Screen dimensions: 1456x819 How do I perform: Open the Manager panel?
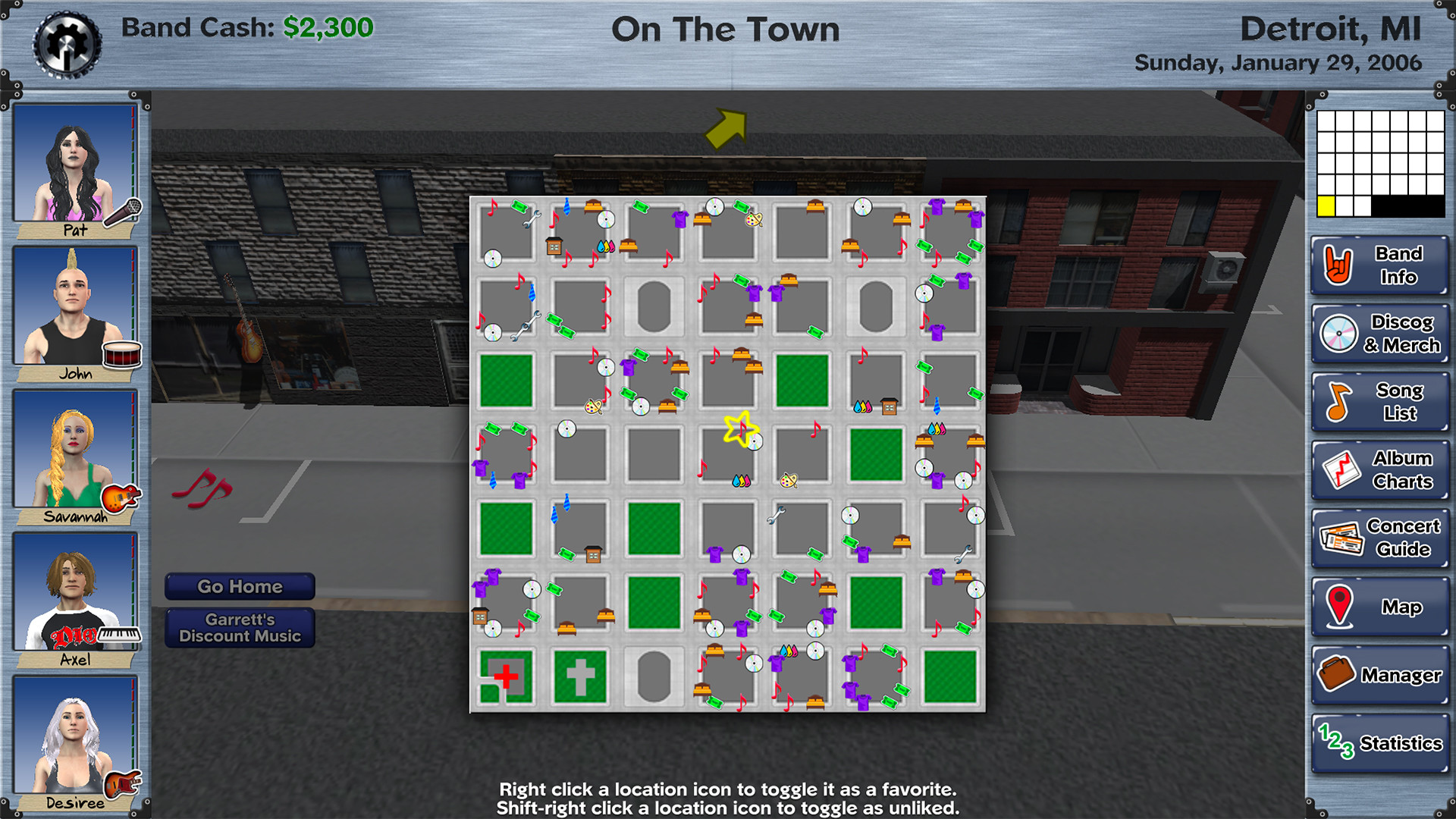[x=1379, y=675]
